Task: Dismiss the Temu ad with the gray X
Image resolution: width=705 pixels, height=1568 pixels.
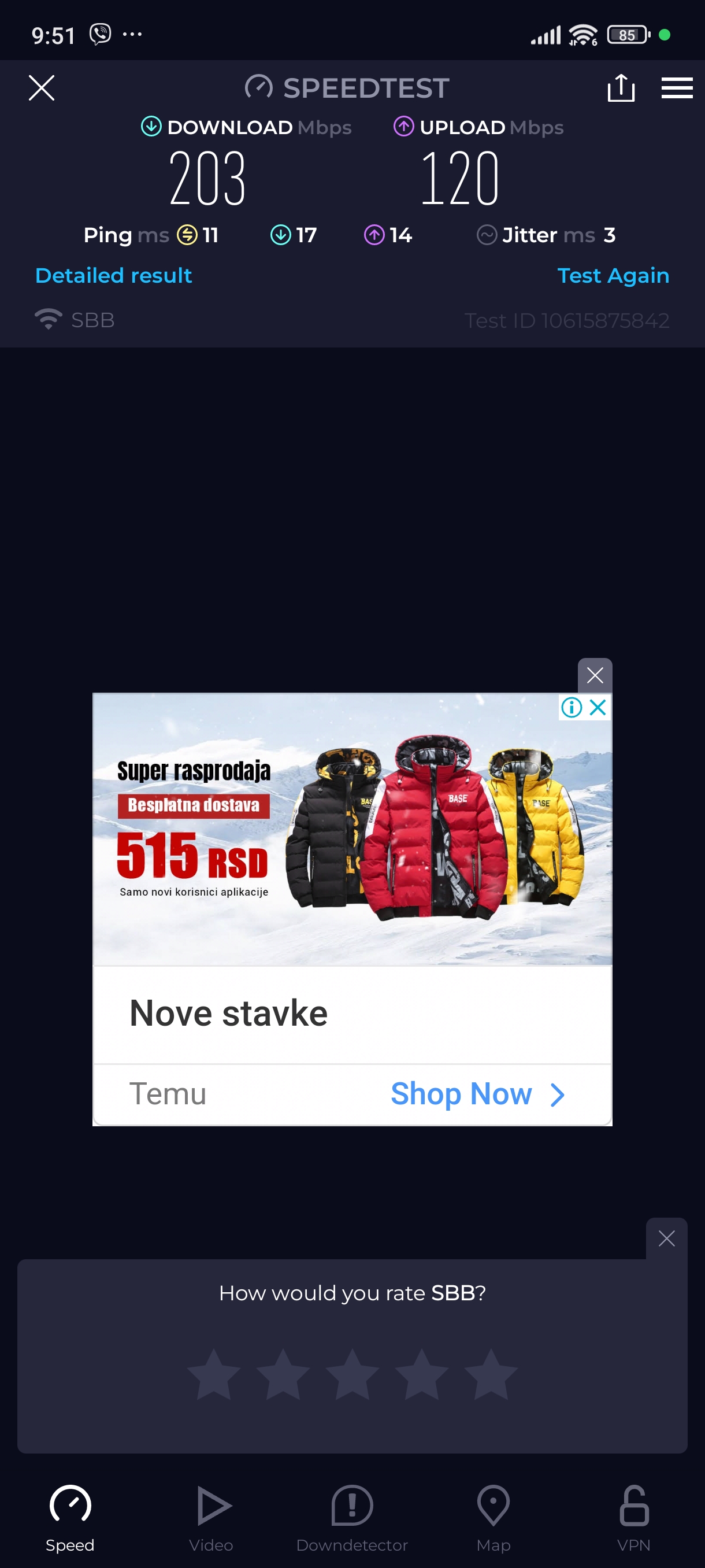Action: coord(594,675)
